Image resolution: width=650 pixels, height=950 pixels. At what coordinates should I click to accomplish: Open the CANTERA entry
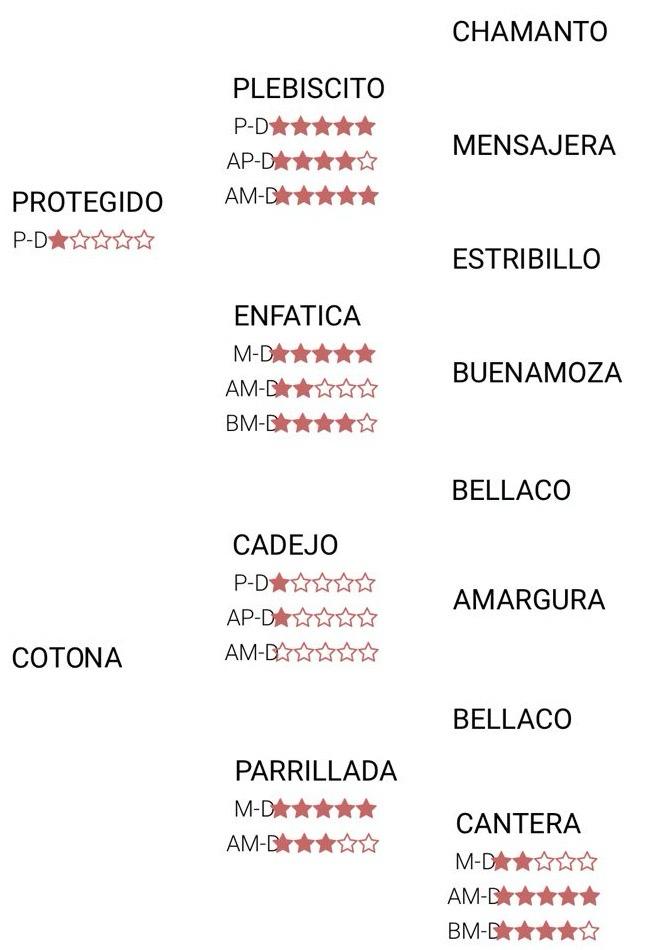[x=518, y=824]
